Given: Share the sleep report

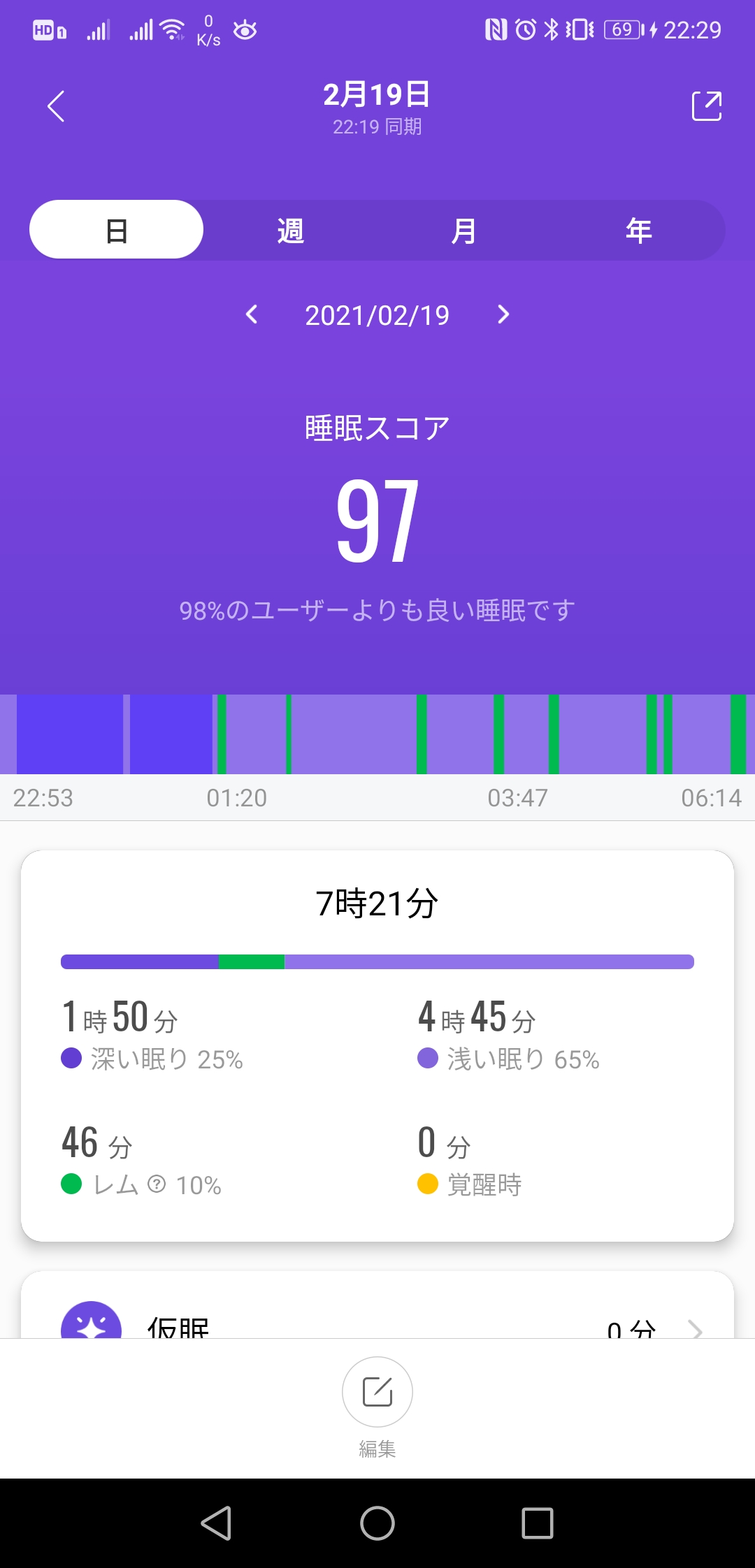Looking at the screenshot, I should (x=706, y=106).
